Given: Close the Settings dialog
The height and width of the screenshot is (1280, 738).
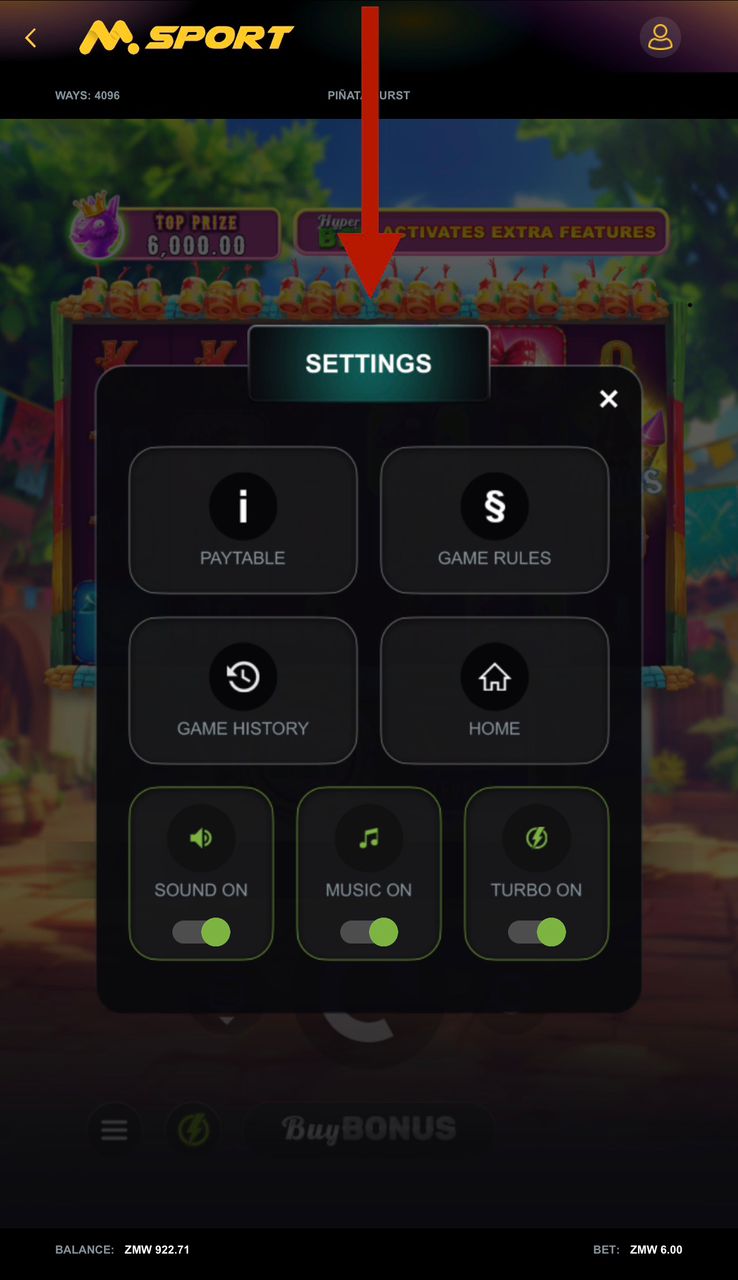Looking at the screenshot, I should [x=608, y=399].
